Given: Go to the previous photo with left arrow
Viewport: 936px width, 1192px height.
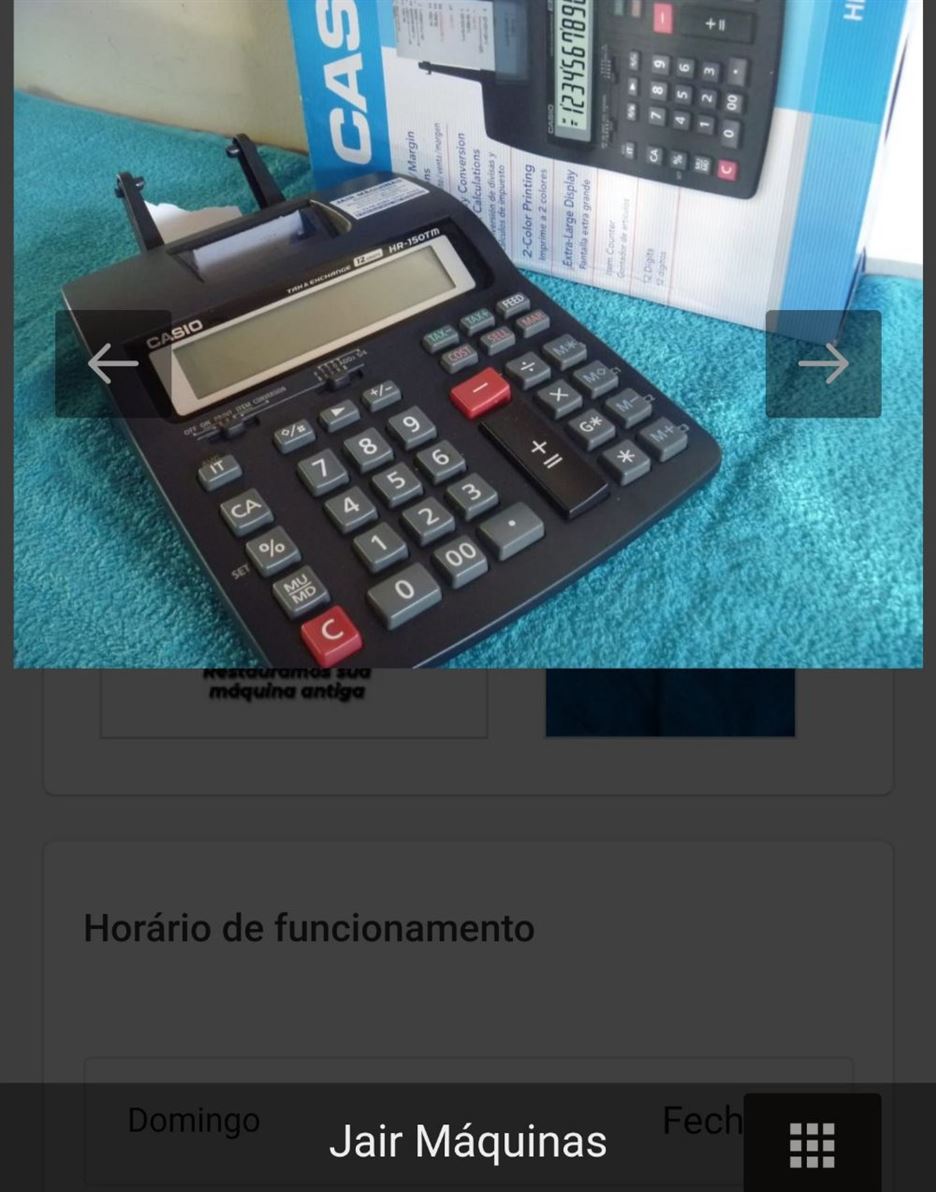Looking at the screenshot, I should point(112,363).
